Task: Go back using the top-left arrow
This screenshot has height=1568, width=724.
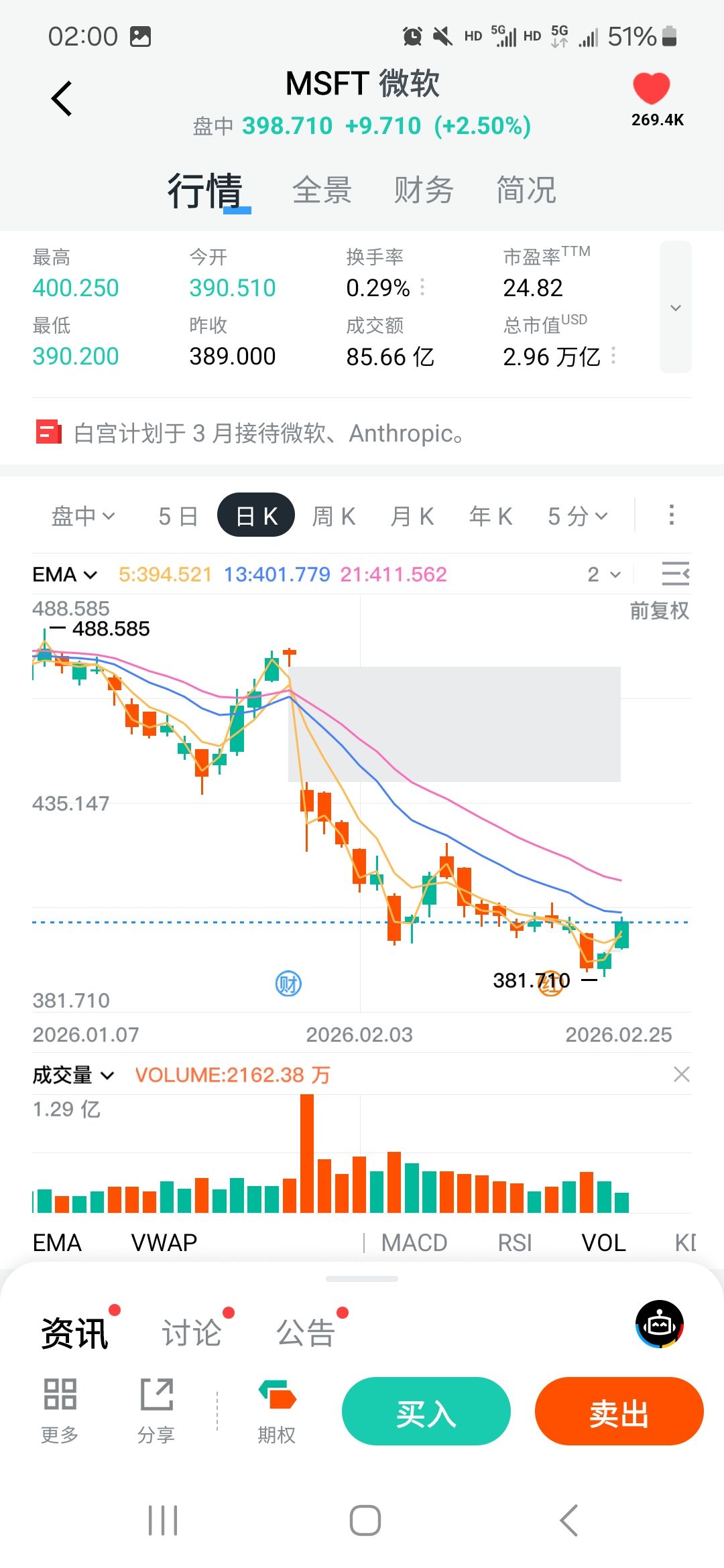Action: [62, 99]
